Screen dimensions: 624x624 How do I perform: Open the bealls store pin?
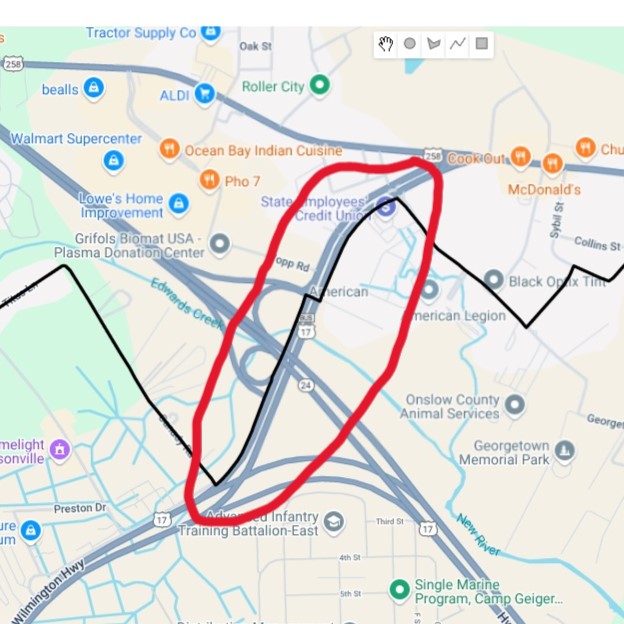94,89
